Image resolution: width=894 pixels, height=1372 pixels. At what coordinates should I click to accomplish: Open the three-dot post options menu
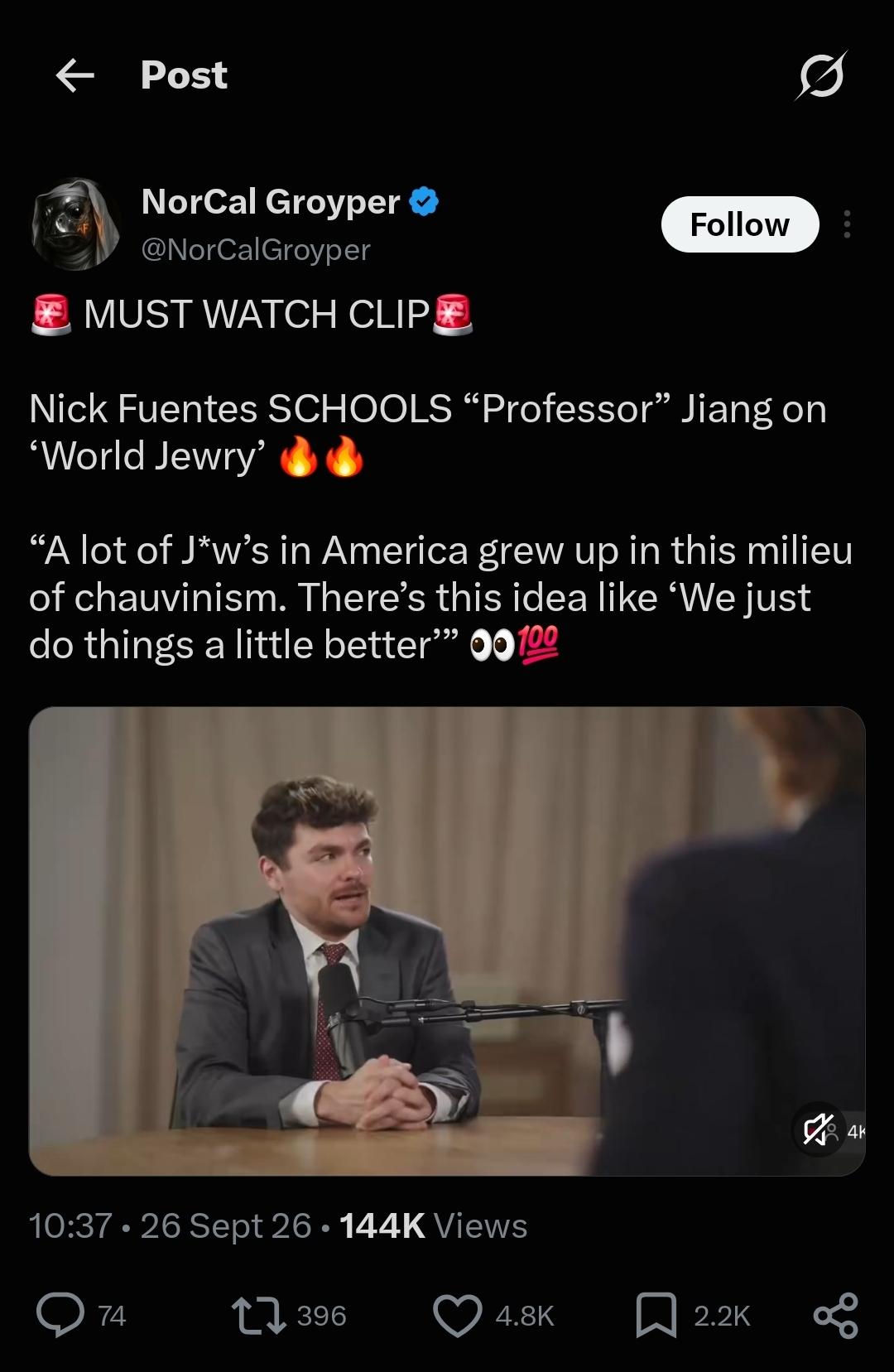[846, 224]
